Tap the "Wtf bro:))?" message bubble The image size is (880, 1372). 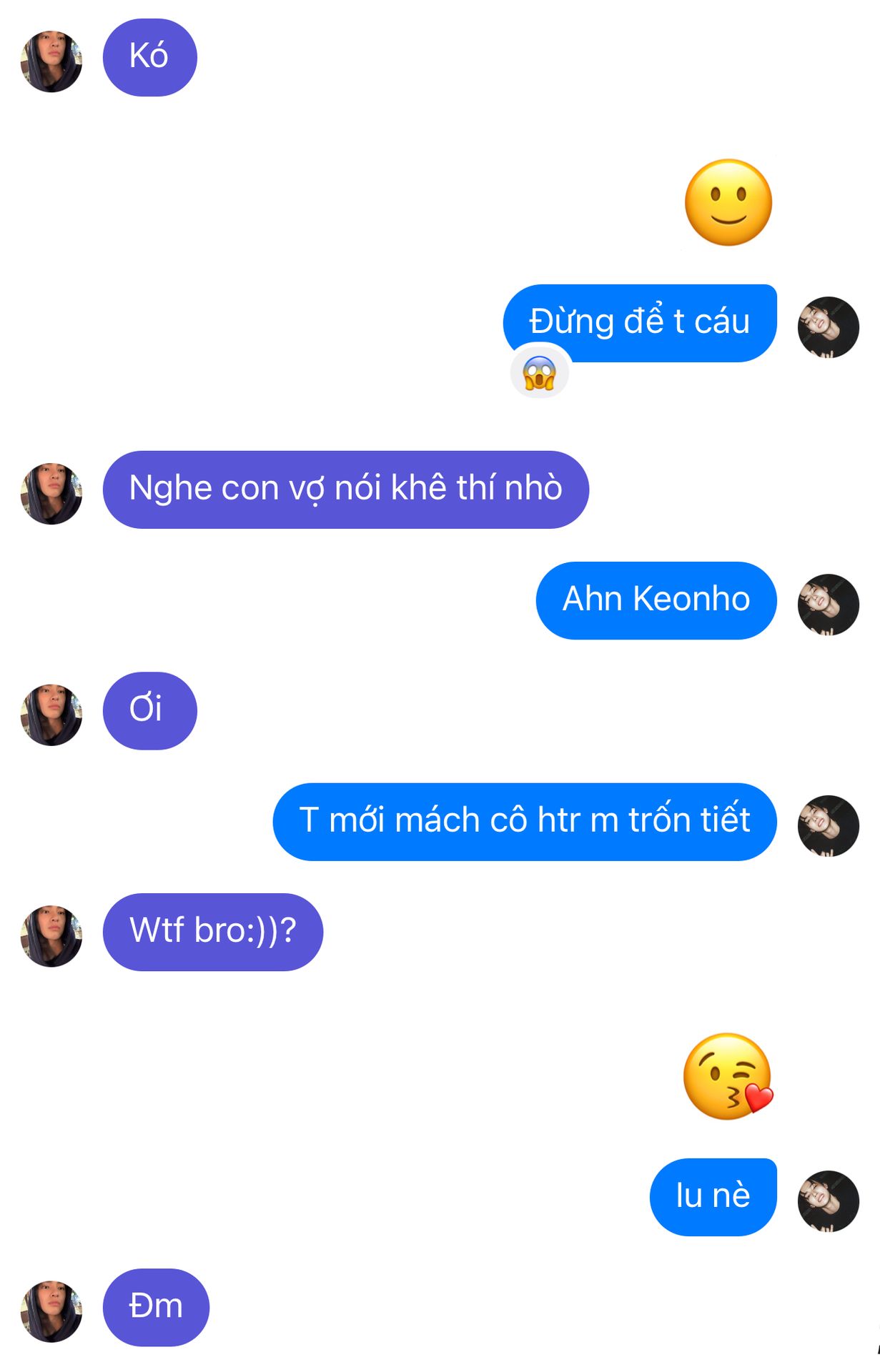(x=213, y=932)
